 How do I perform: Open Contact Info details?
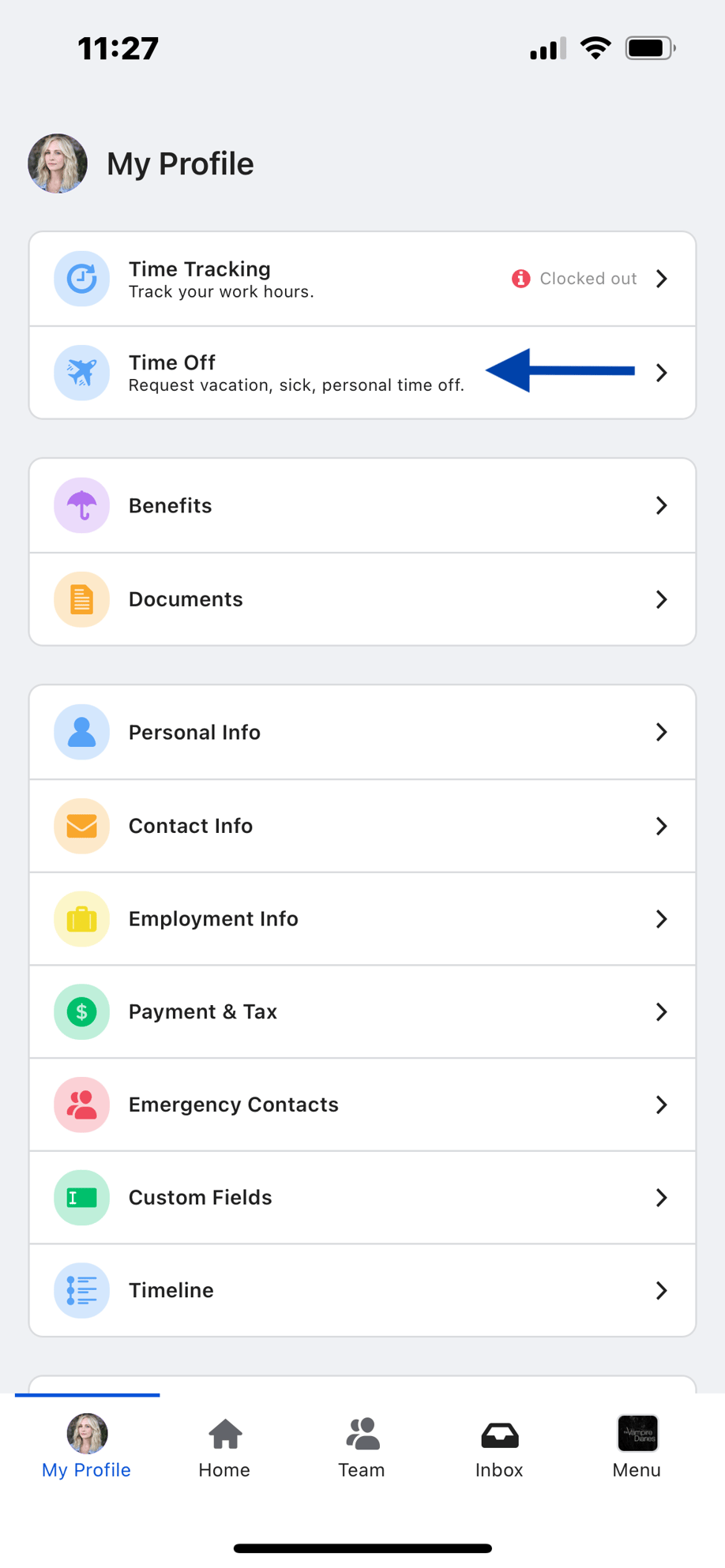tap(362, 826)
